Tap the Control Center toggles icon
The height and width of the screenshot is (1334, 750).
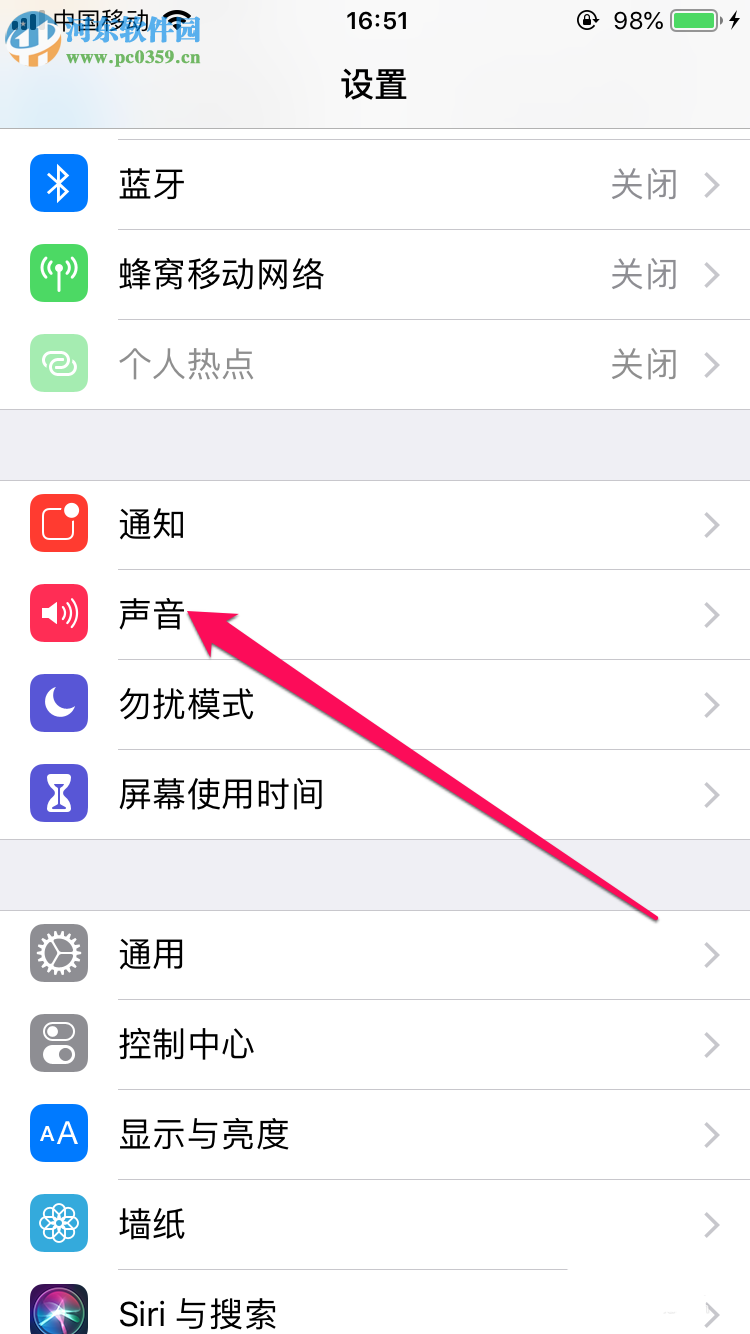click(x=58, y=1043)
